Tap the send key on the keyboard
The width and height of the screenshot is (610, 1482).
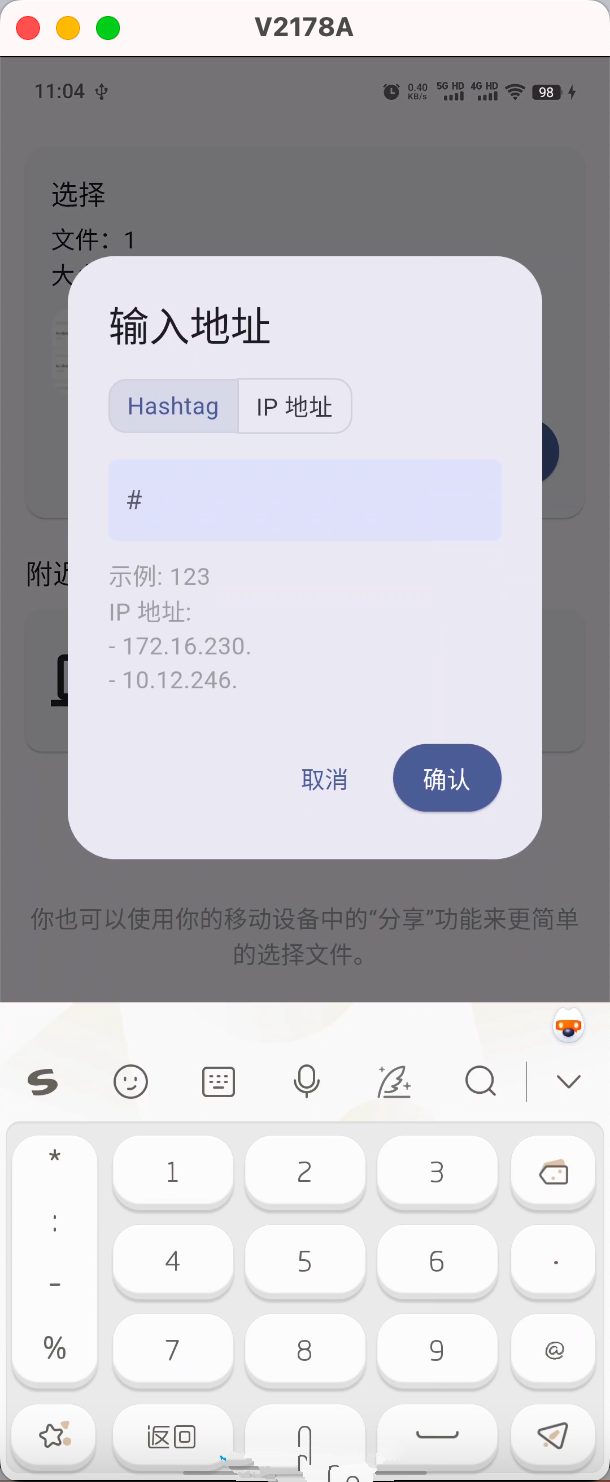pos(555,1437)
